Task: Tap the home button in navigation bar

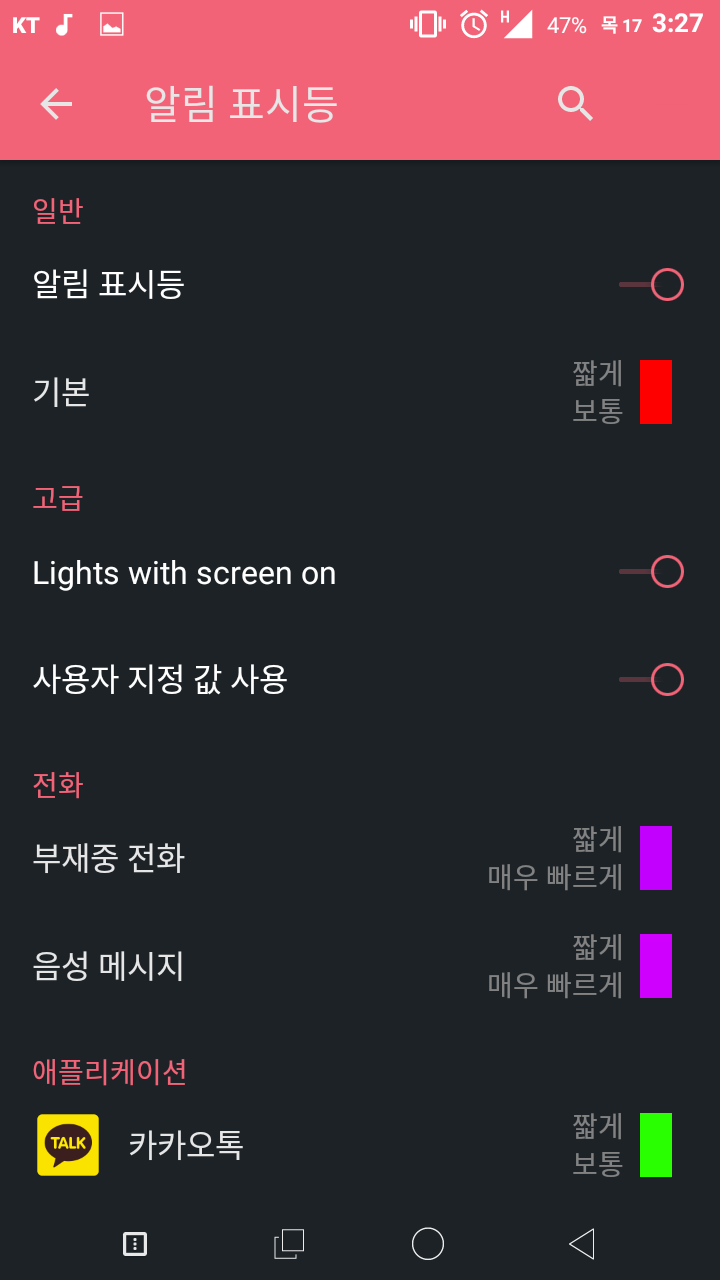Action: point(428,1244)
